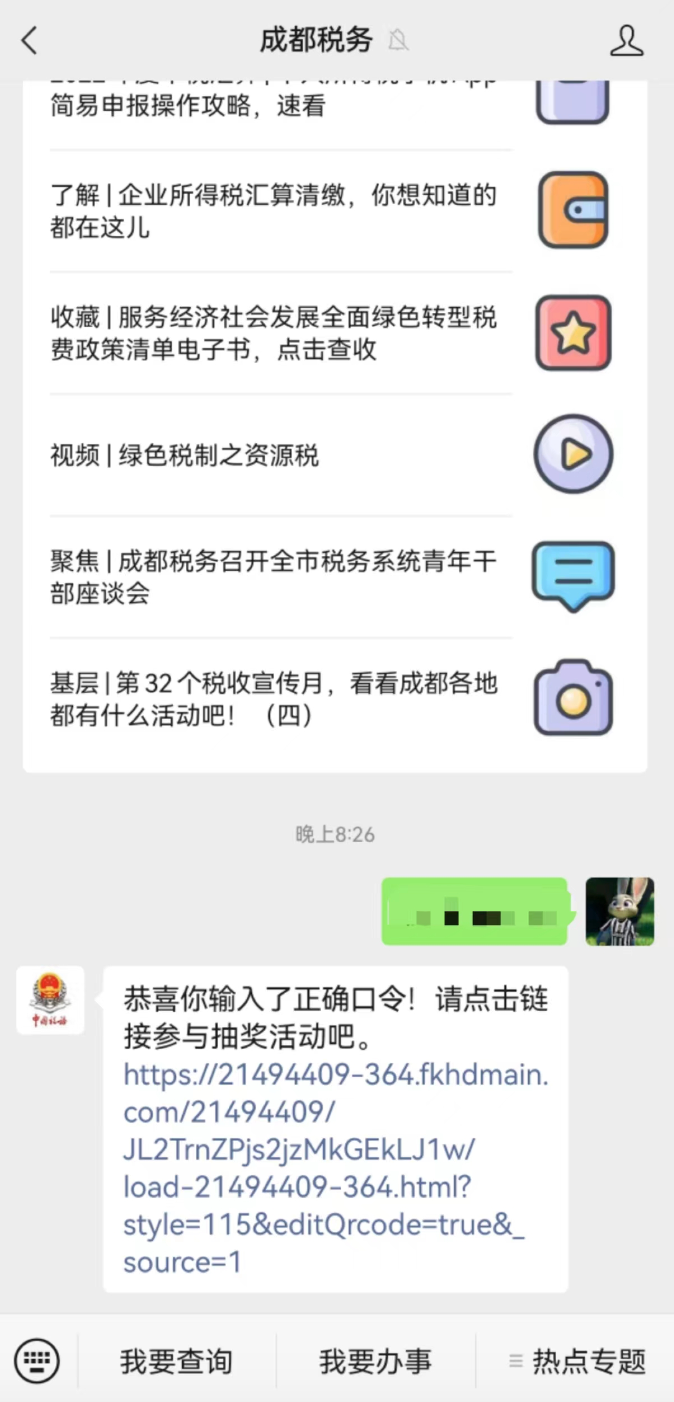Switch to keyboard input mode
Viewport: 674px width, 1402px height.
pyautogui.click(x=37, y=1361)
